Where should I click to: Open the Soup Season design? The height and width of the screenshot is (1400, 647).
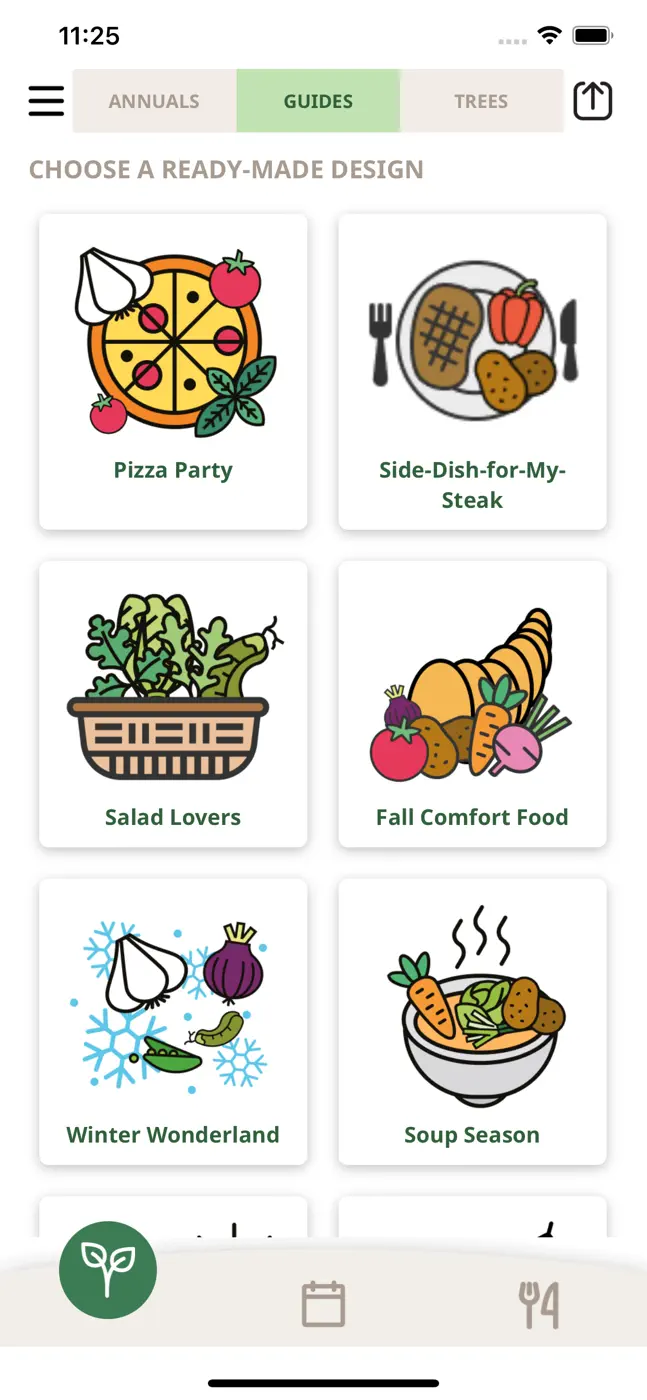[472, 1022]
